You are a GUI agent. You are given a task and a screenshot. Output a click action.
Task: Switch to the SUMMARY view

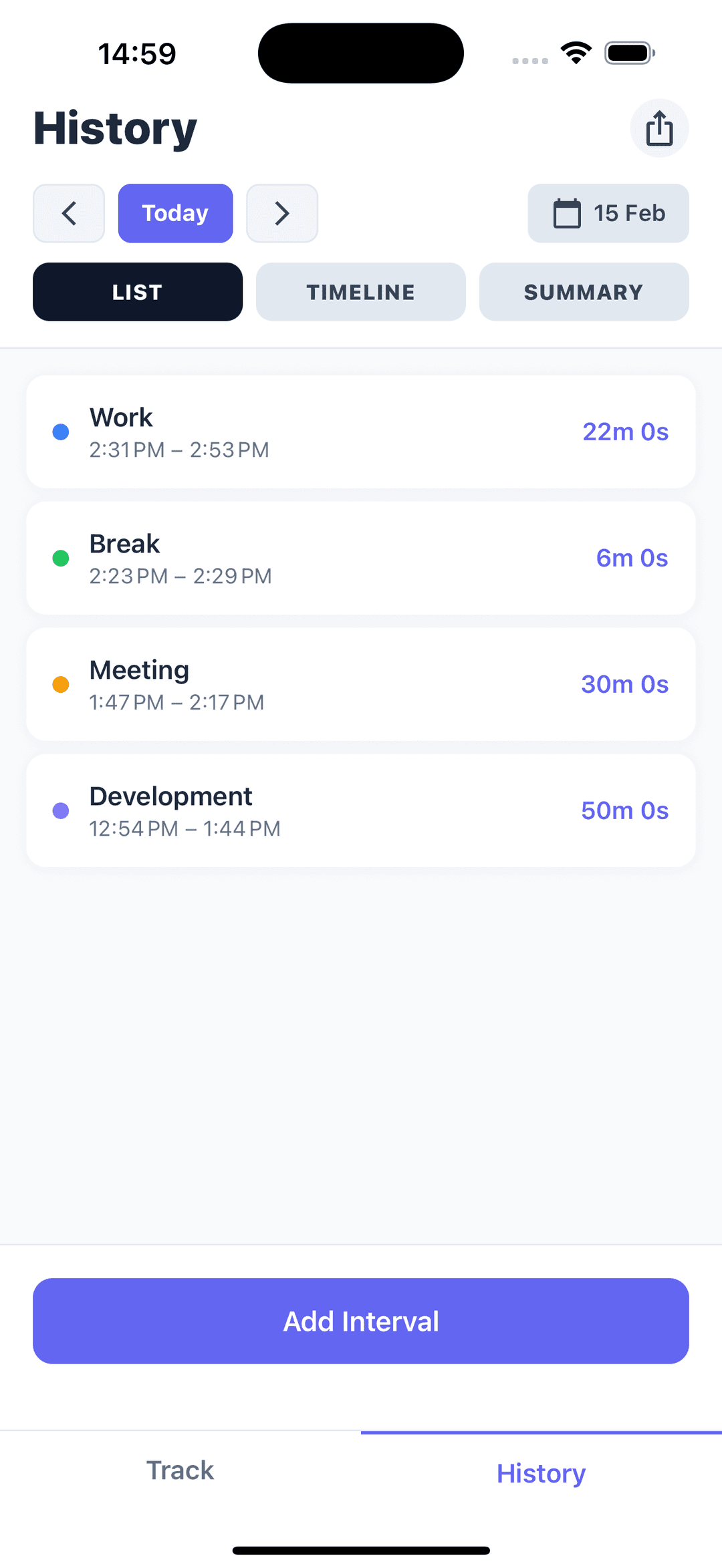[x=583, y=291]
